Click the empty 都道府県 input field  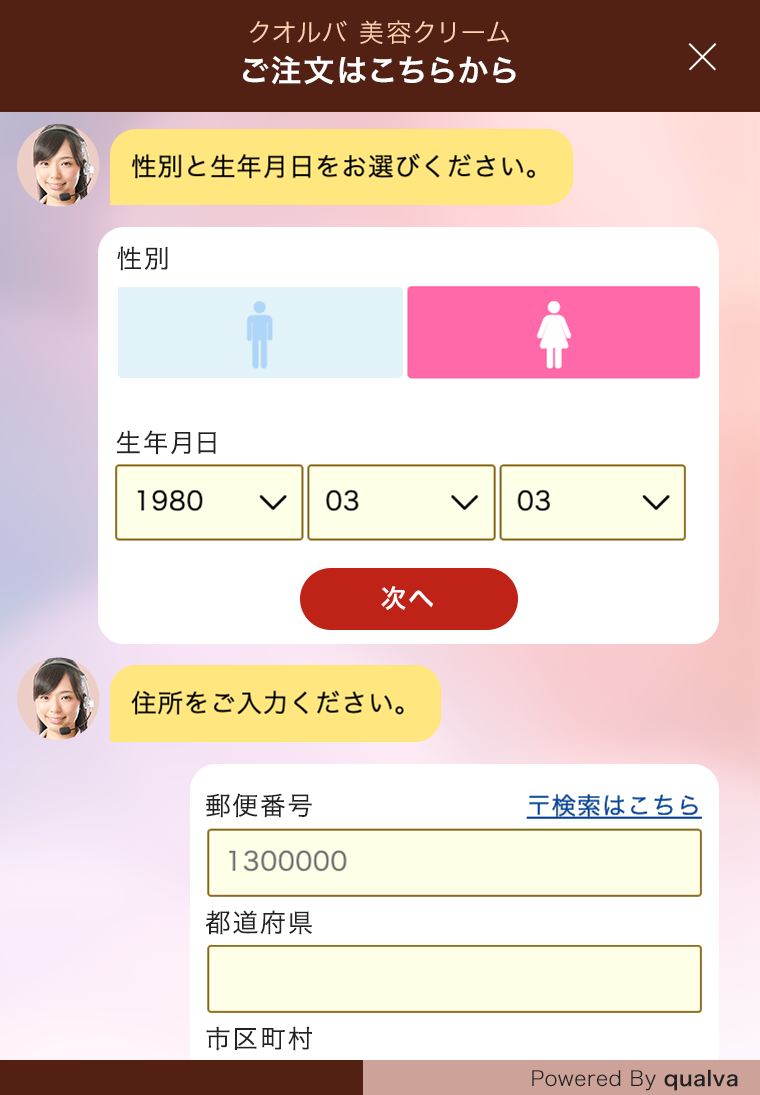[454, 978]
